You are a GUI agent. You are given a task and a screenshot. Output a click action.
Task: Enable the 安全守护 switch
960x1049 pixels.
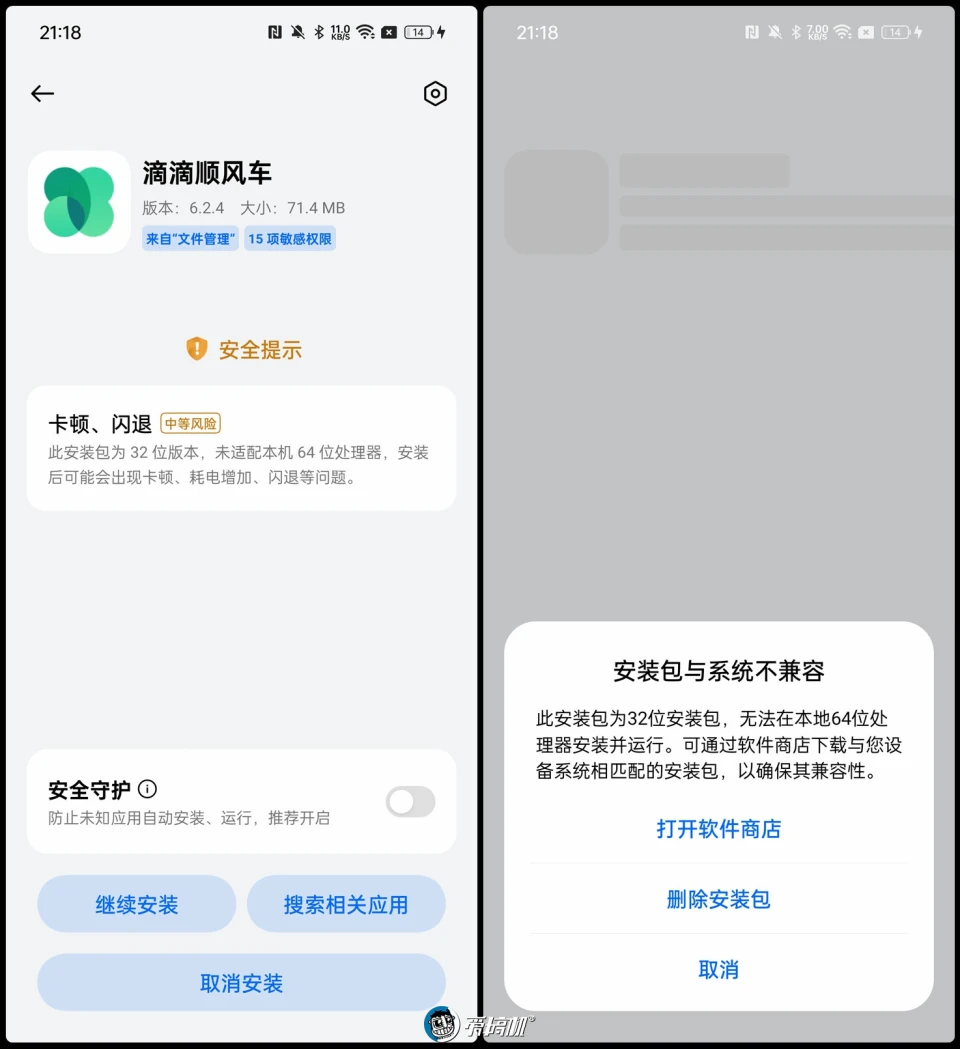tap(410, 801)
